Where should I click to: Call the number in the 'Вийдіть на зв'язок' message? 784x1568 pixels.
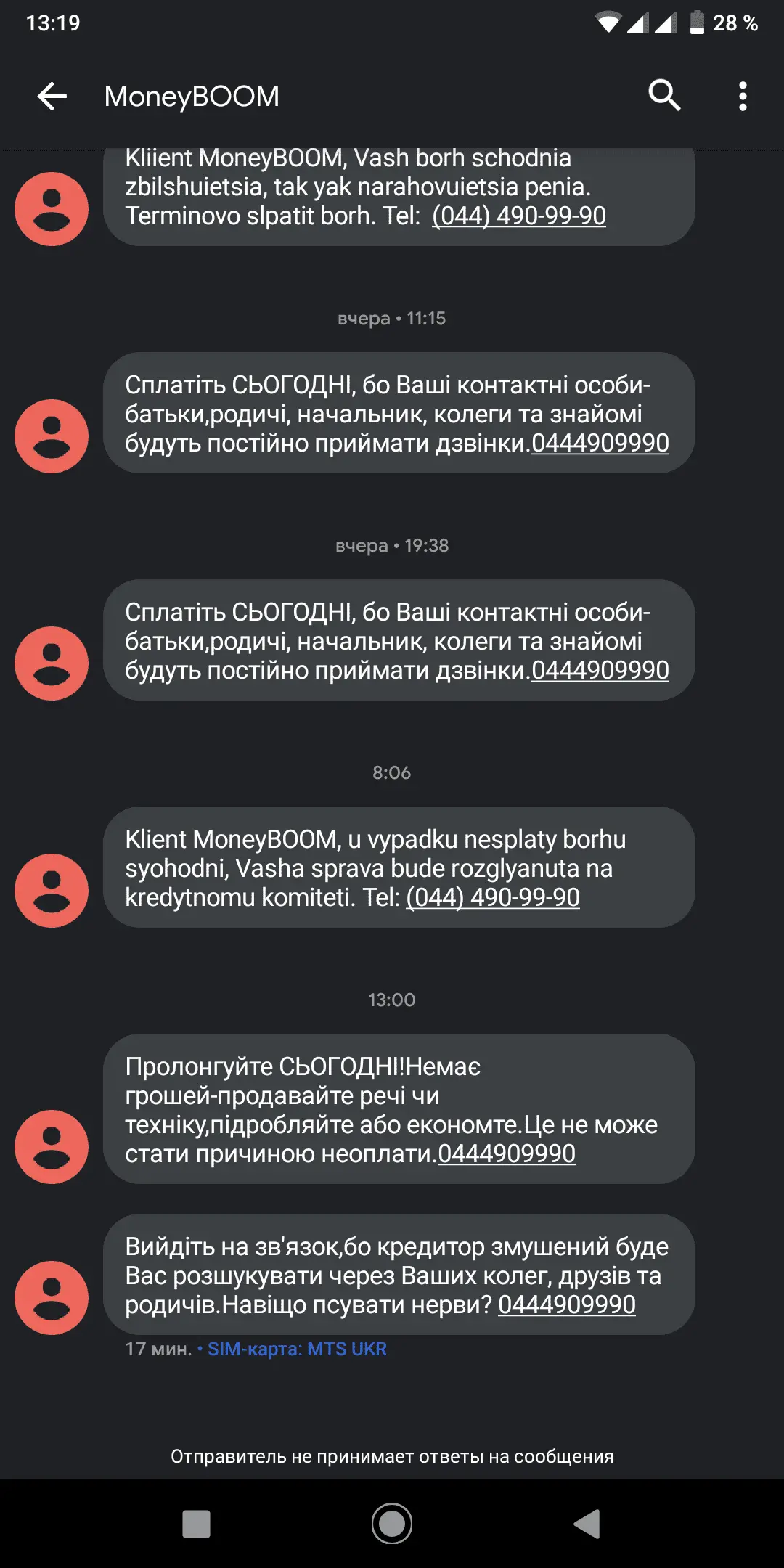pos(566,1304)
